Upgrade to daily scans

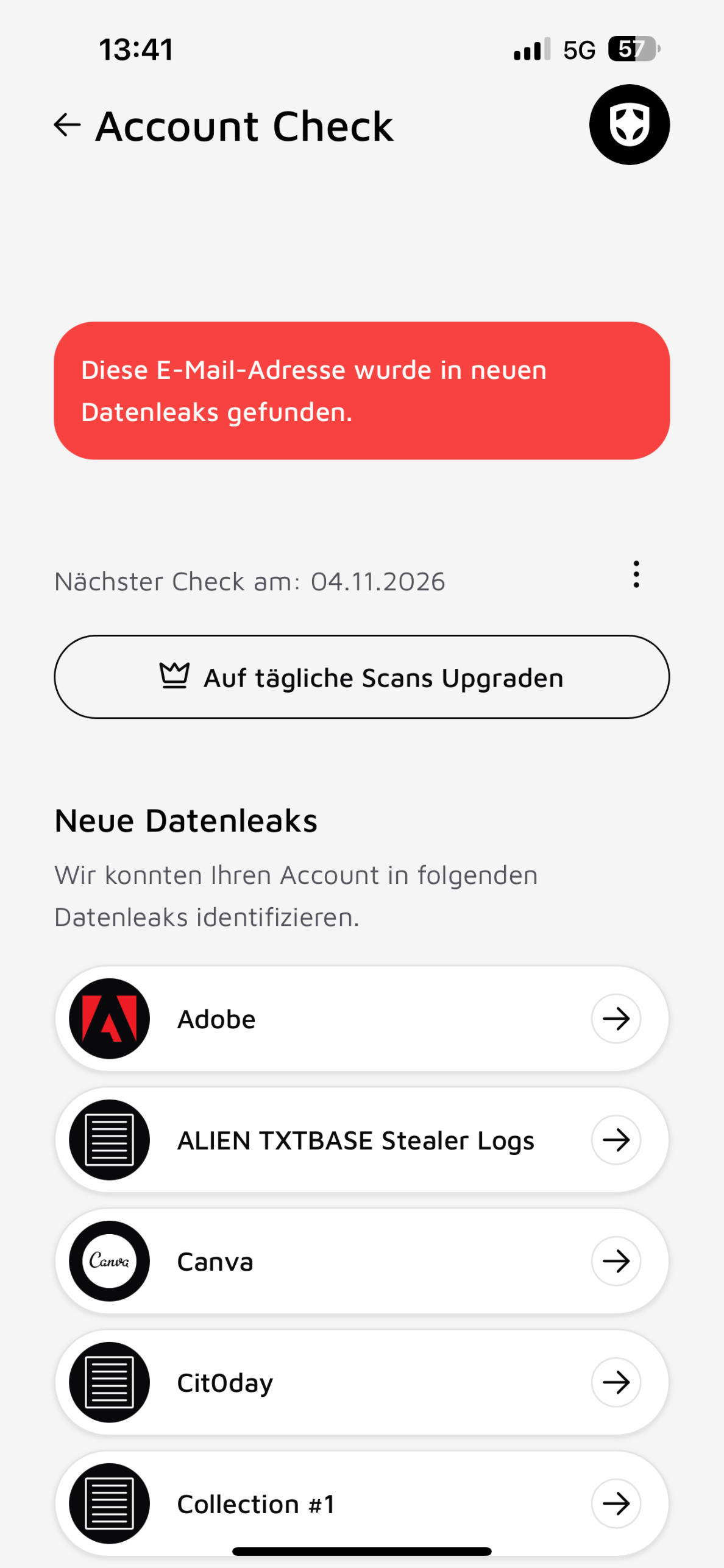pos(362,677)
